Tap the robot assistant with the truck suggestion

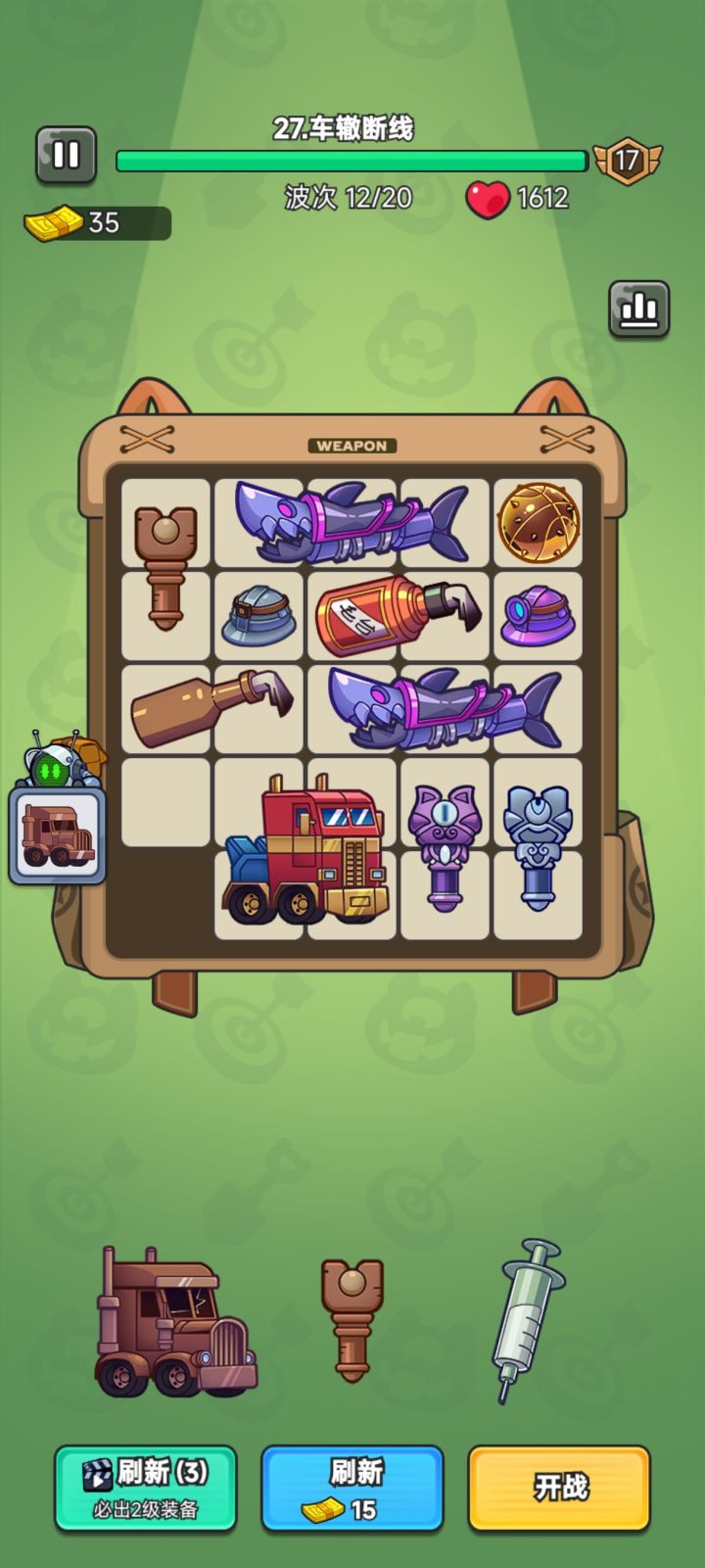point(59,832)
